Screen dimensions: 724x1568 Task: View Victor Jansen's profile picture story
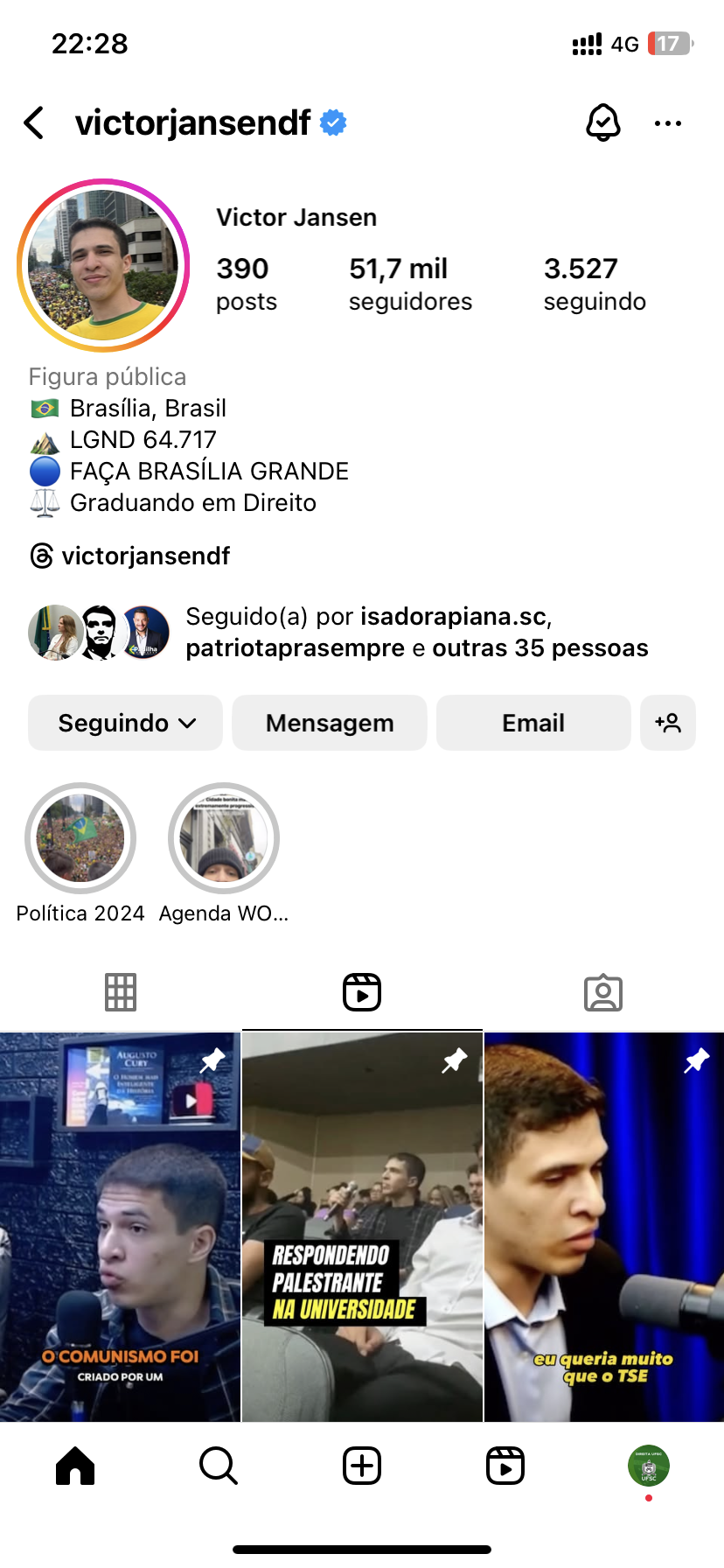(x=103, y=265)
